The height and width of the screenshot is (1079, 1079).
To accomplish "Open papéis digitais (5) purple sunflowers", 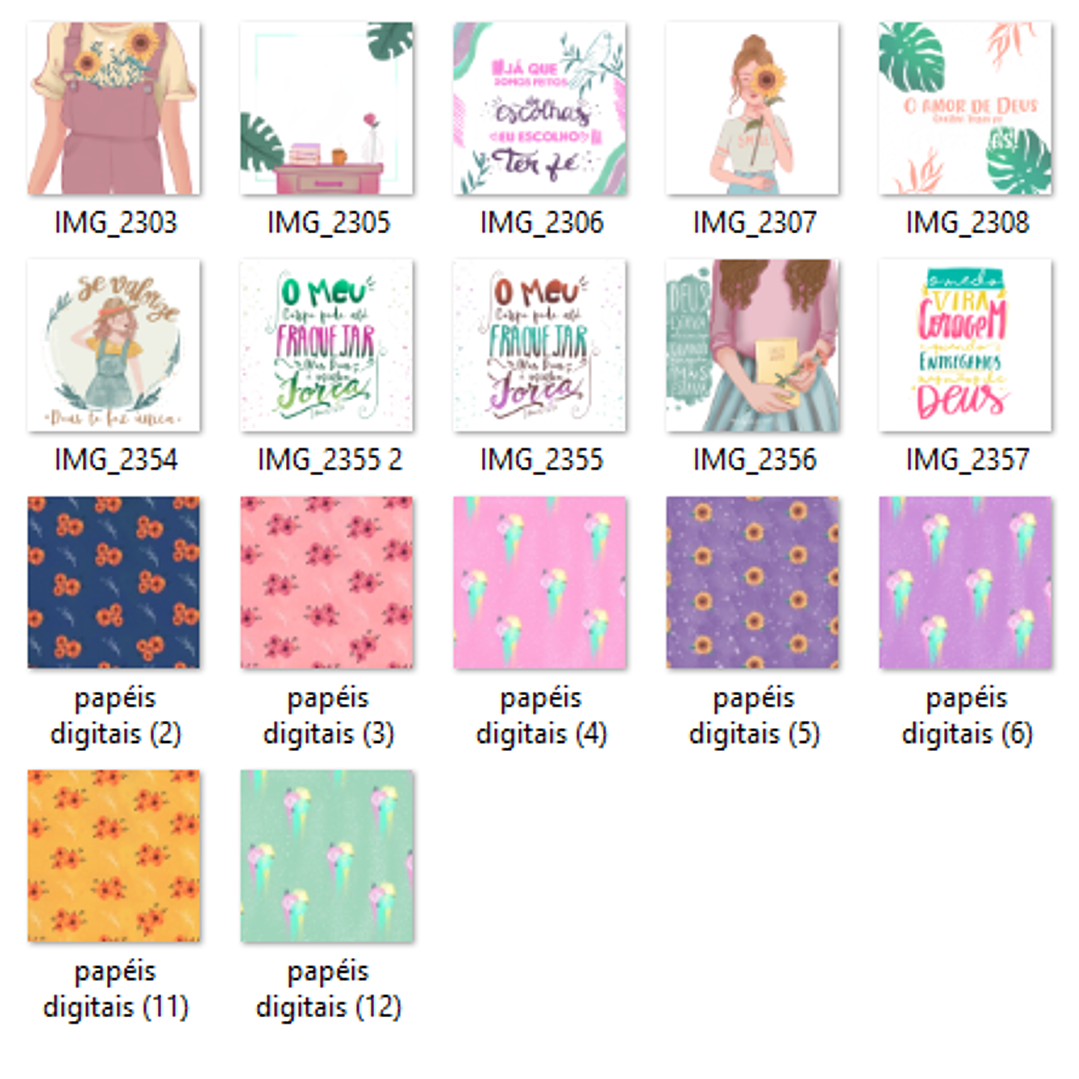I will coord(753,582).
